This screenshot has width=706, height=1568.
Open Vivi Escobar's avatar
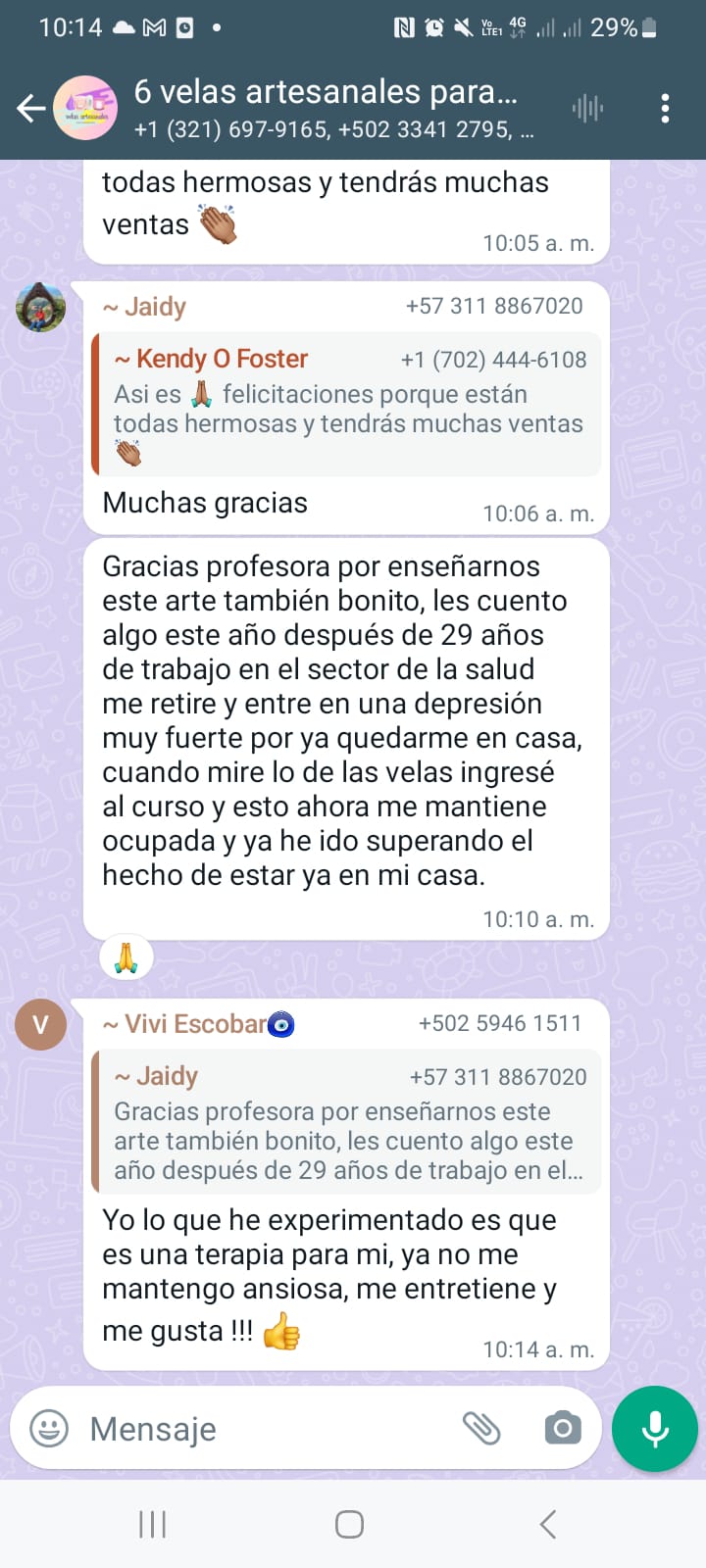(41, 1025)
